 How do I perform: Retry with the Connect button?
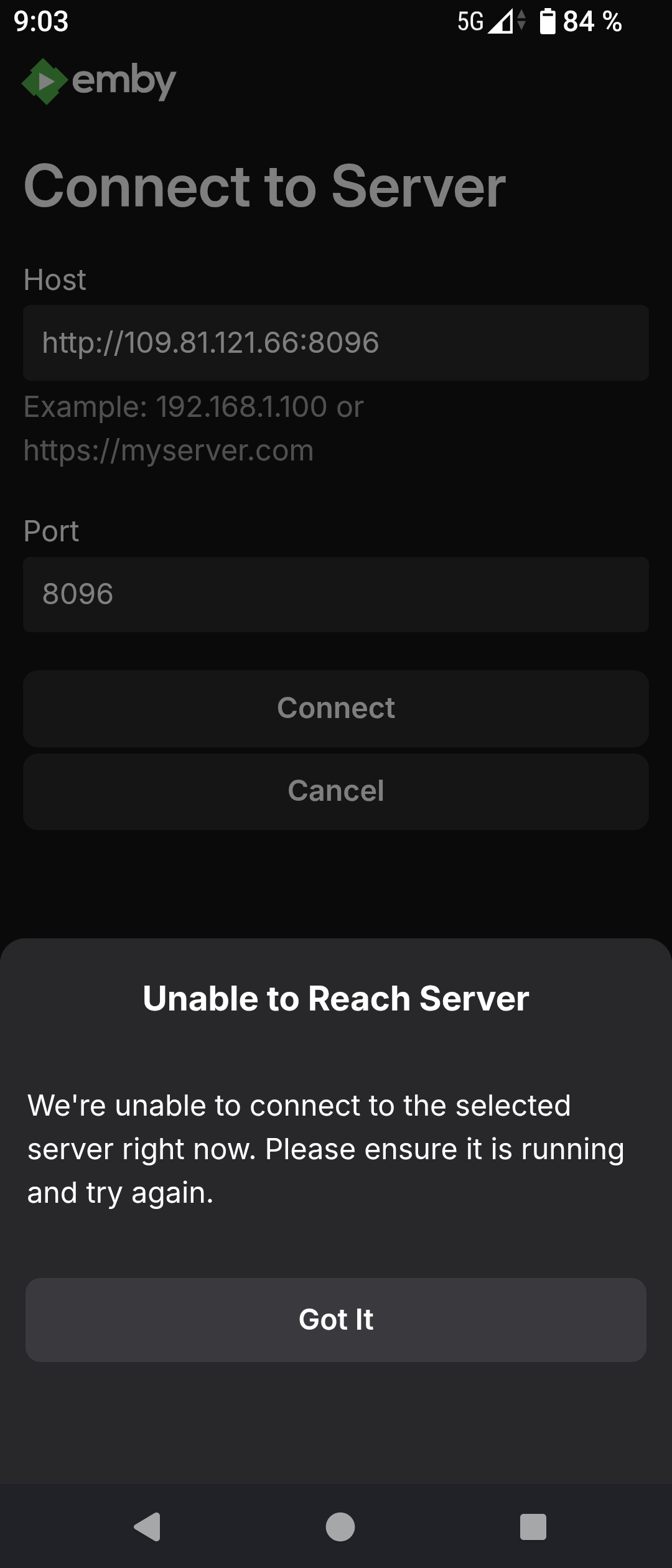click(336, 708)
